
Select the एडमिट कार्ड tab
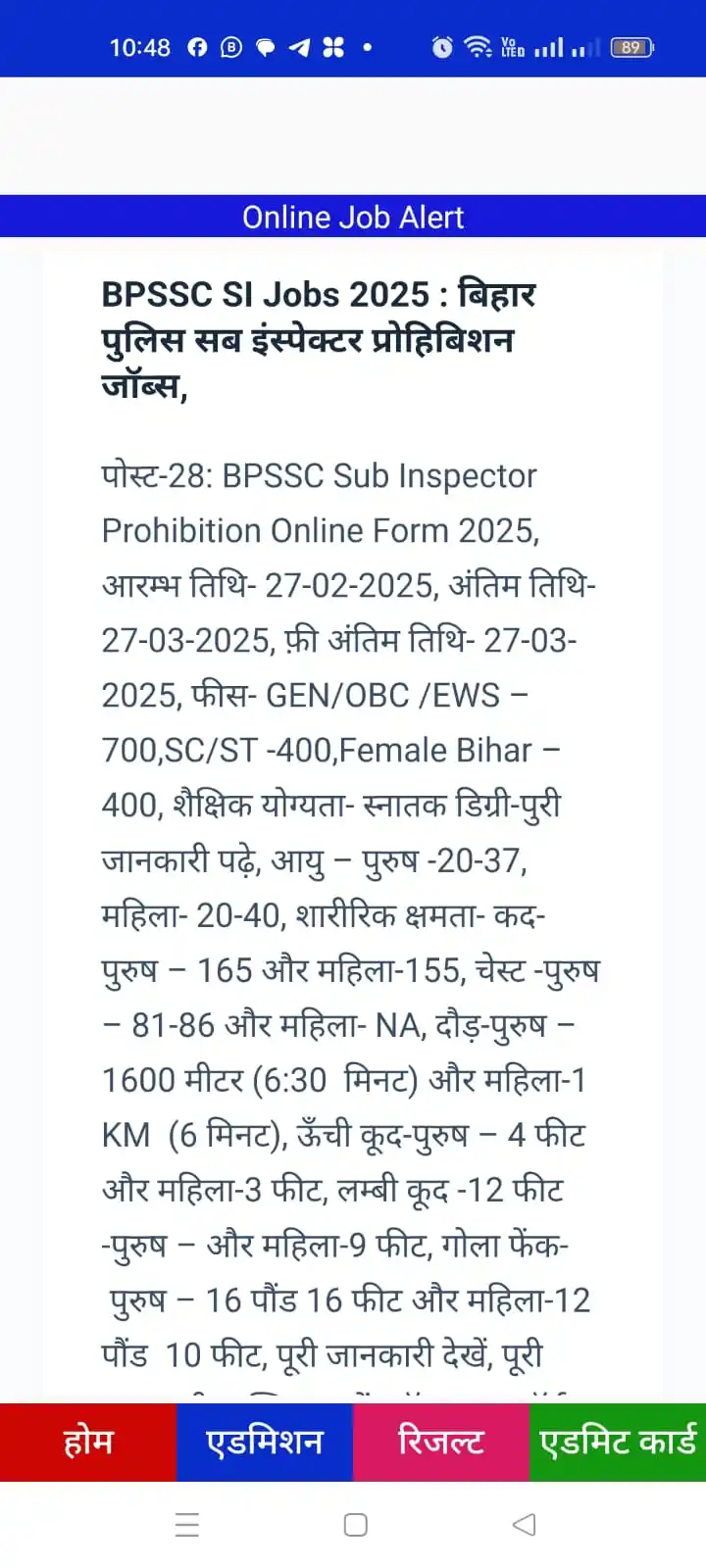point(618,1442)
